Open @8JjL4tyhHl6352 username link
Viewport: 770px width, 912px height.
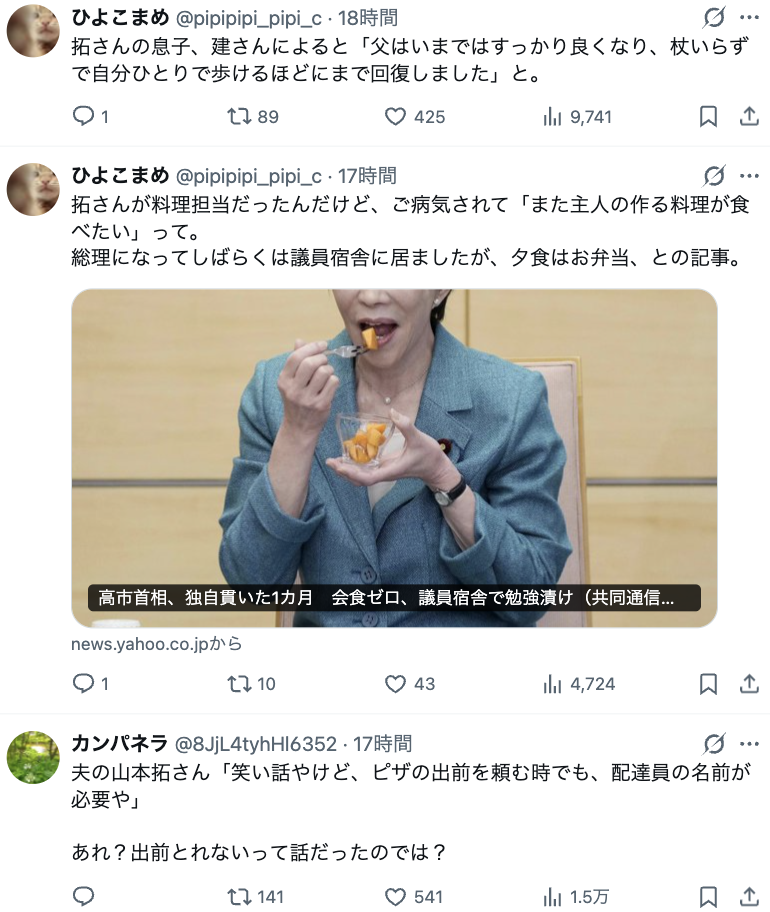[256, 744]
